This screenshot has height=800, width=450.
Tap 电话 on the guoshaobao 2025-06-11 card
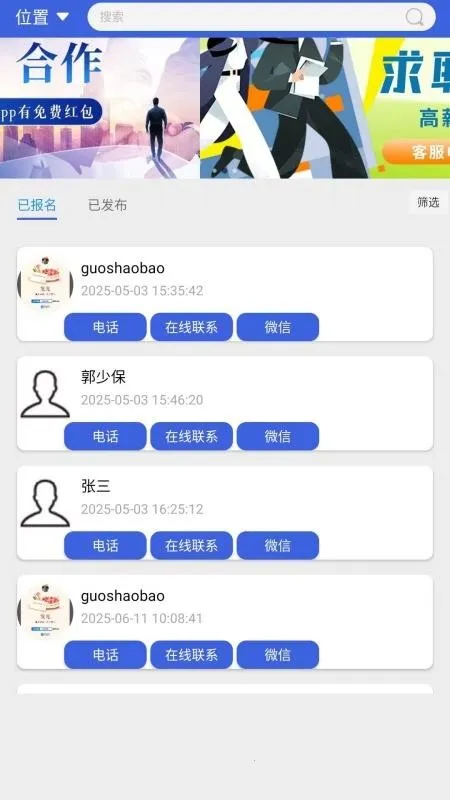click(x=105, y=655)
